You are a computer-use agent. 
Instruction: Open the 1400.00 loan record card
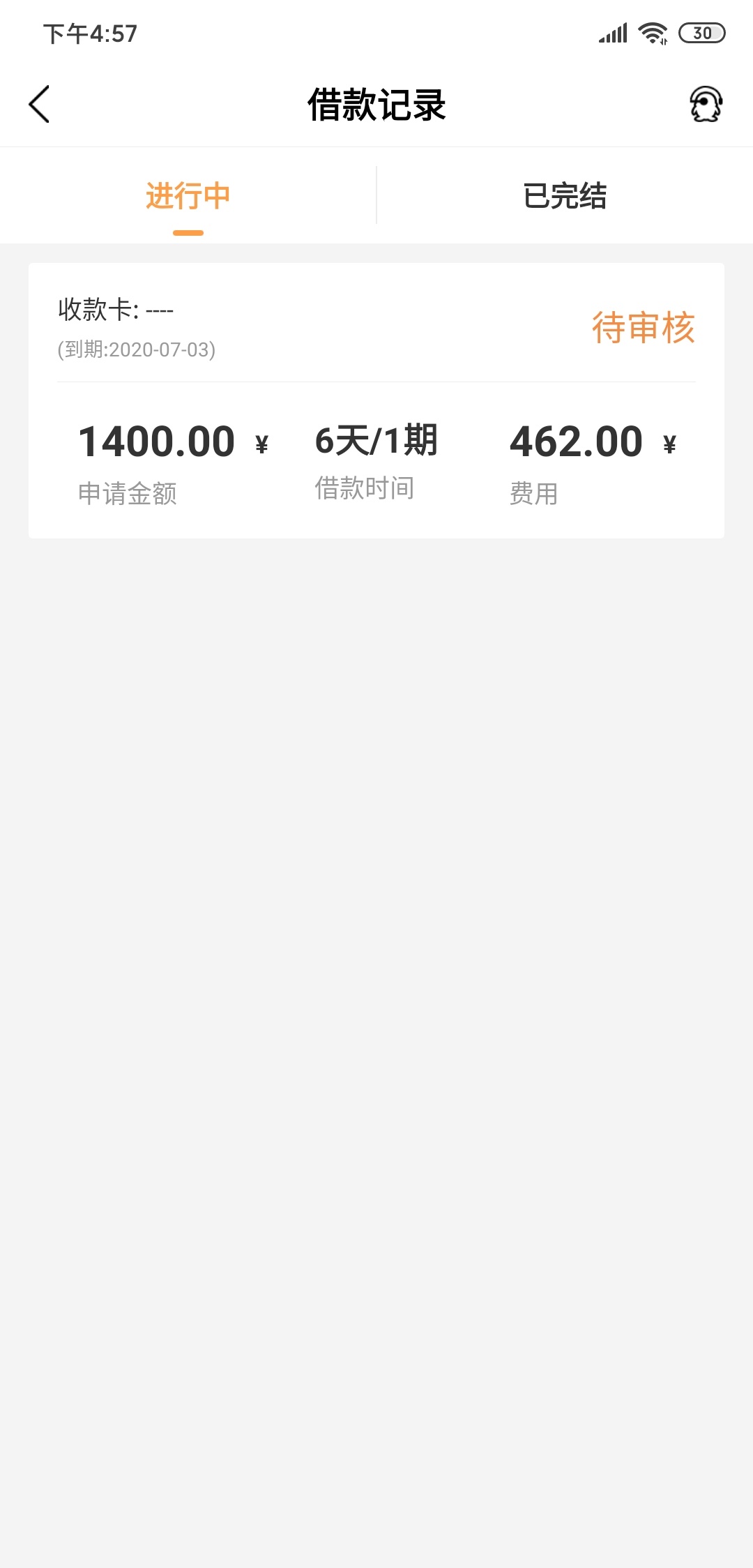click(376, 400)
